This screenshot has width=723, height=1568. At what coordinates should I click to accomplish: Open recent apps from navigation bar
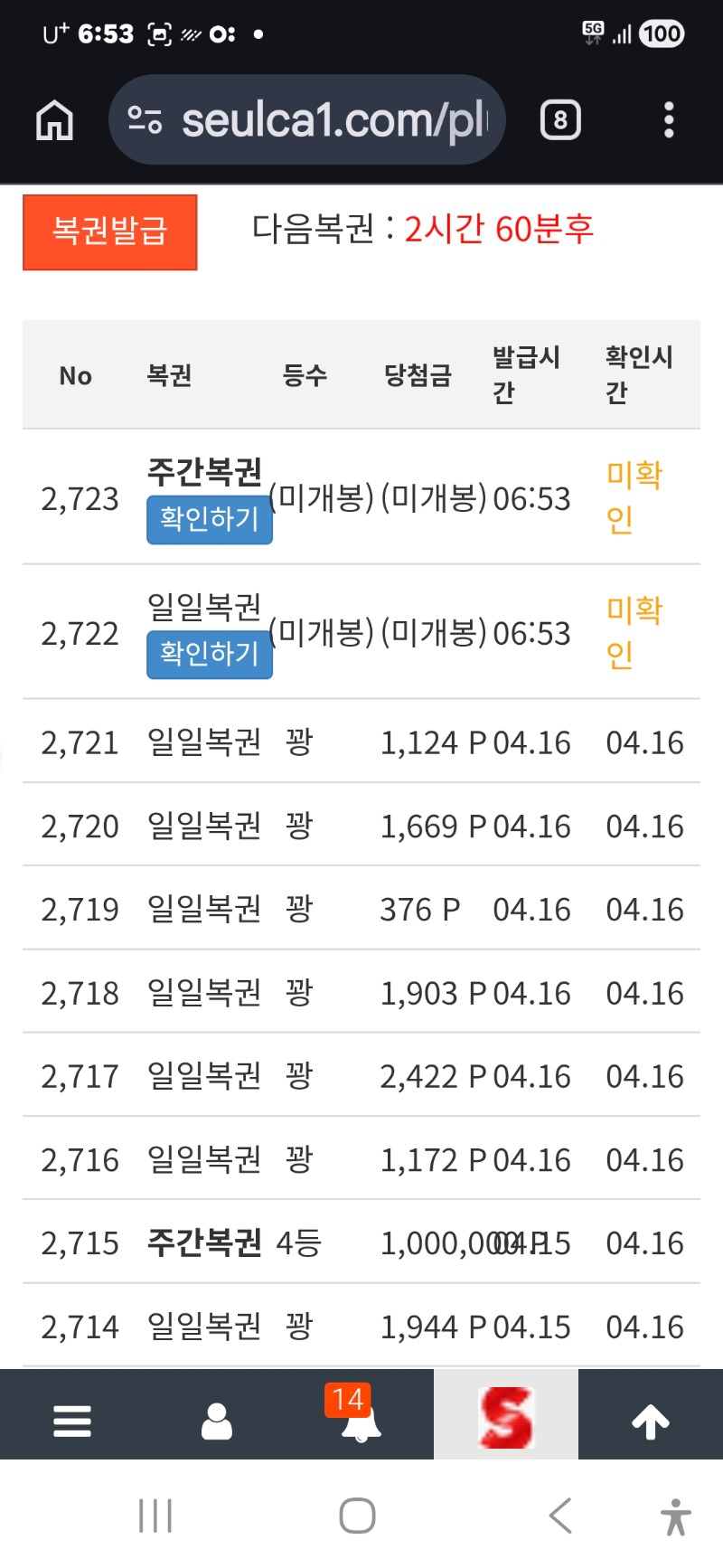155,1516
